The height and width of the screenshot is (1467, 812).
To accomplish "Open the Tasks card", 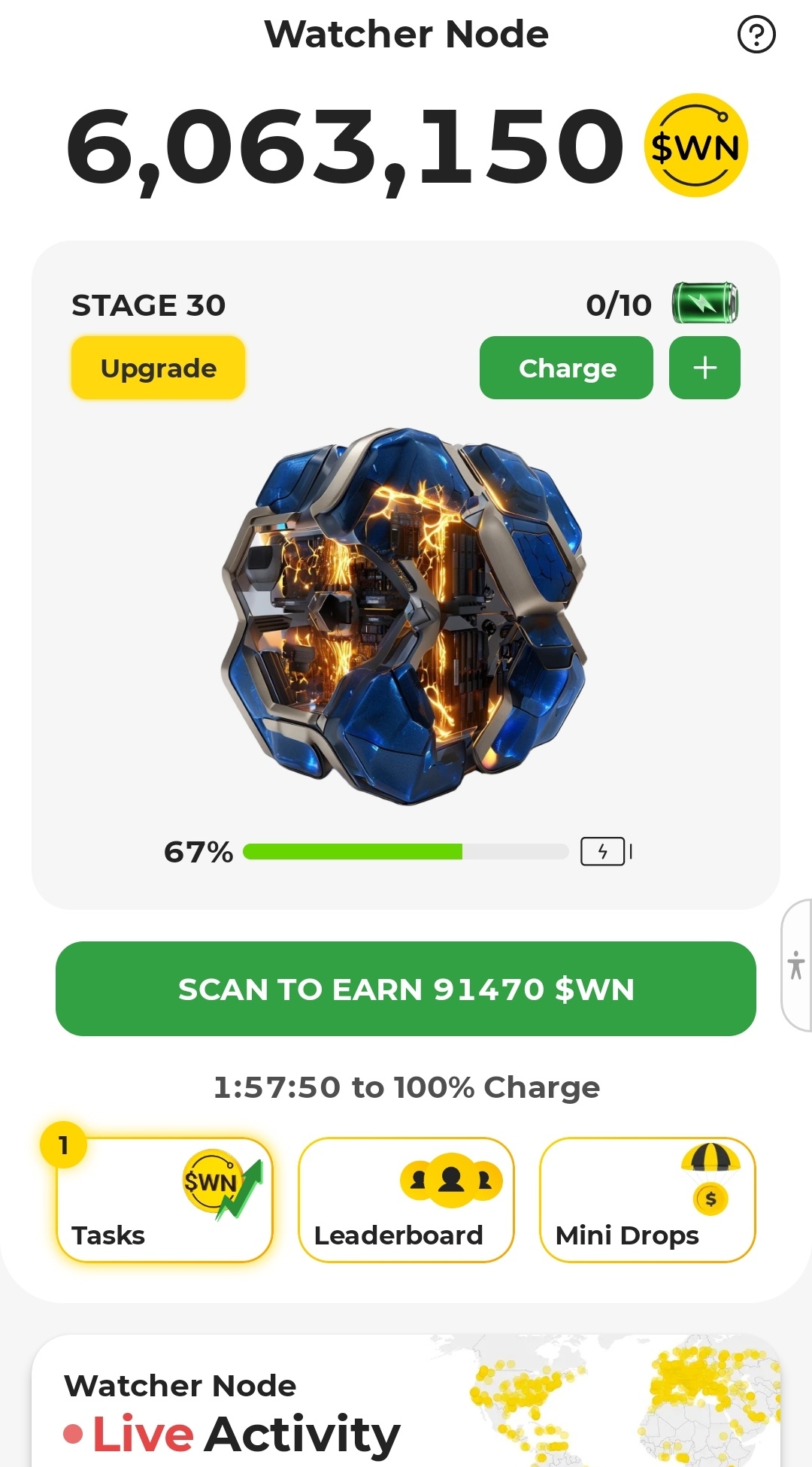I will click(x=164, y=1200).
